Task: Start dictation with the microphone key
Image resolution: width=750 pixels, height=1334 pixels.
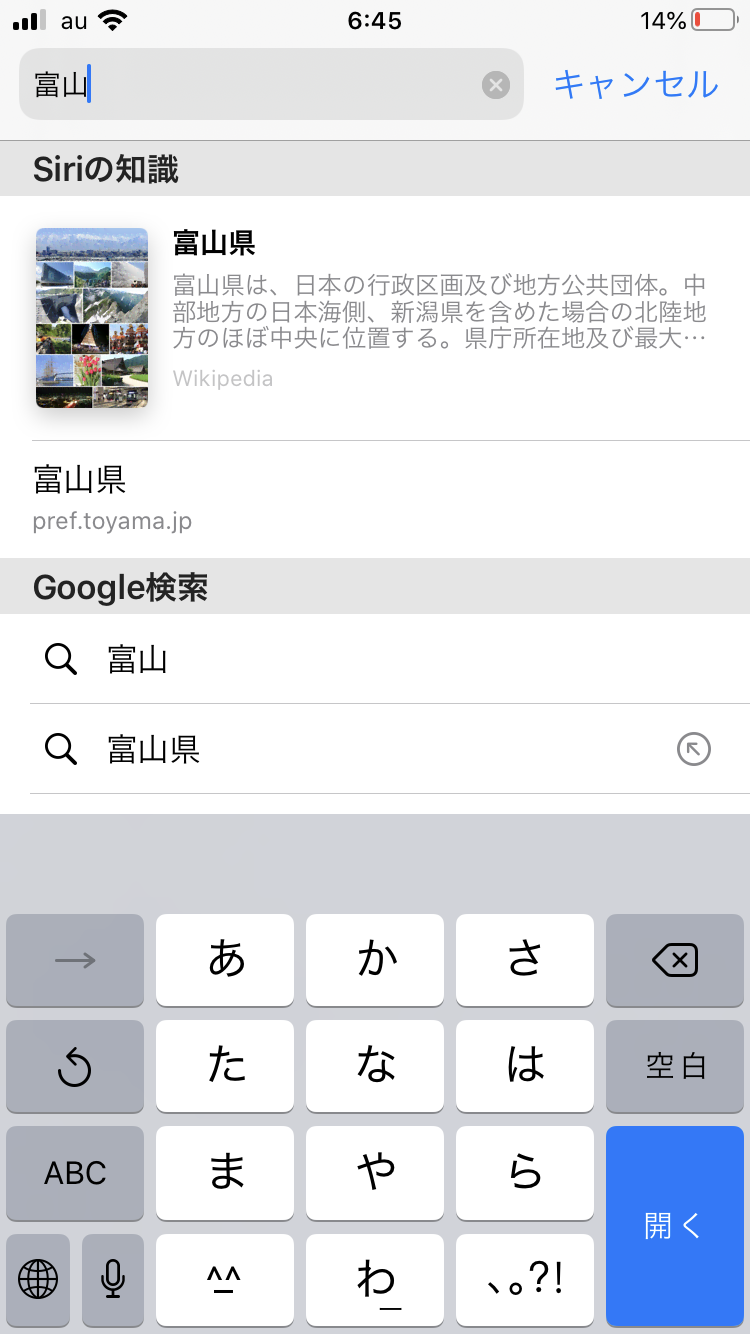Action: pos(113,1278)
